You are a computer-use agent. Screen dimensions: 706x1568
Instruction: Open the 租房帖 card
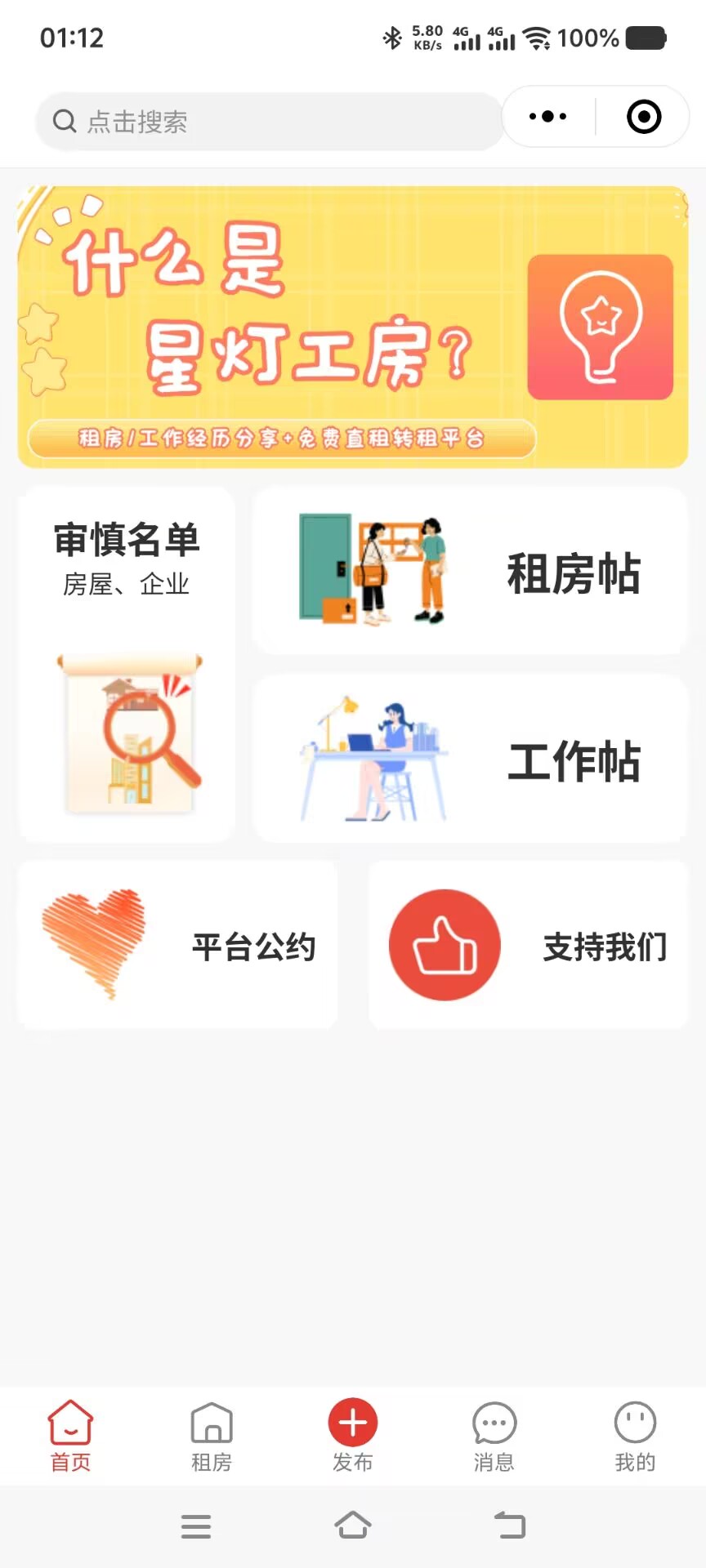470,571
